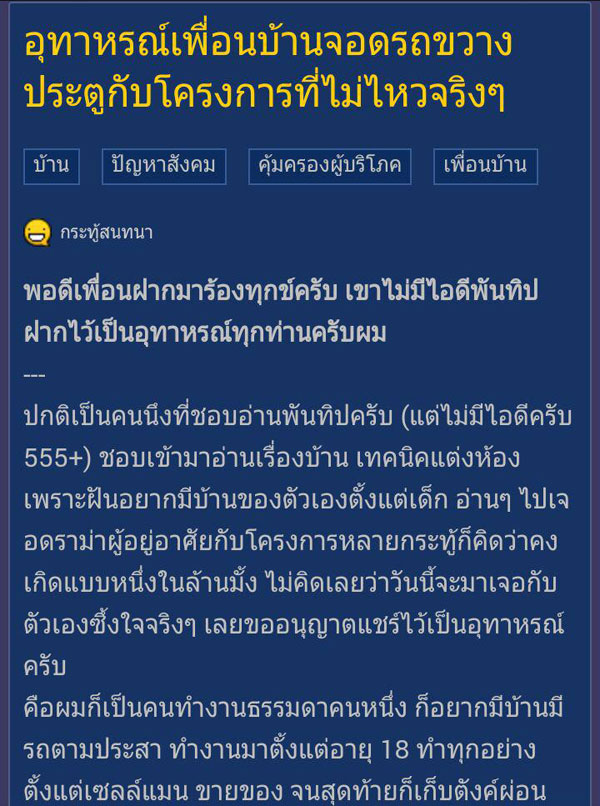View topics tagged คุ้มครองผู้บริโภค
The image size is (600, 806).
tap(330, 166)
